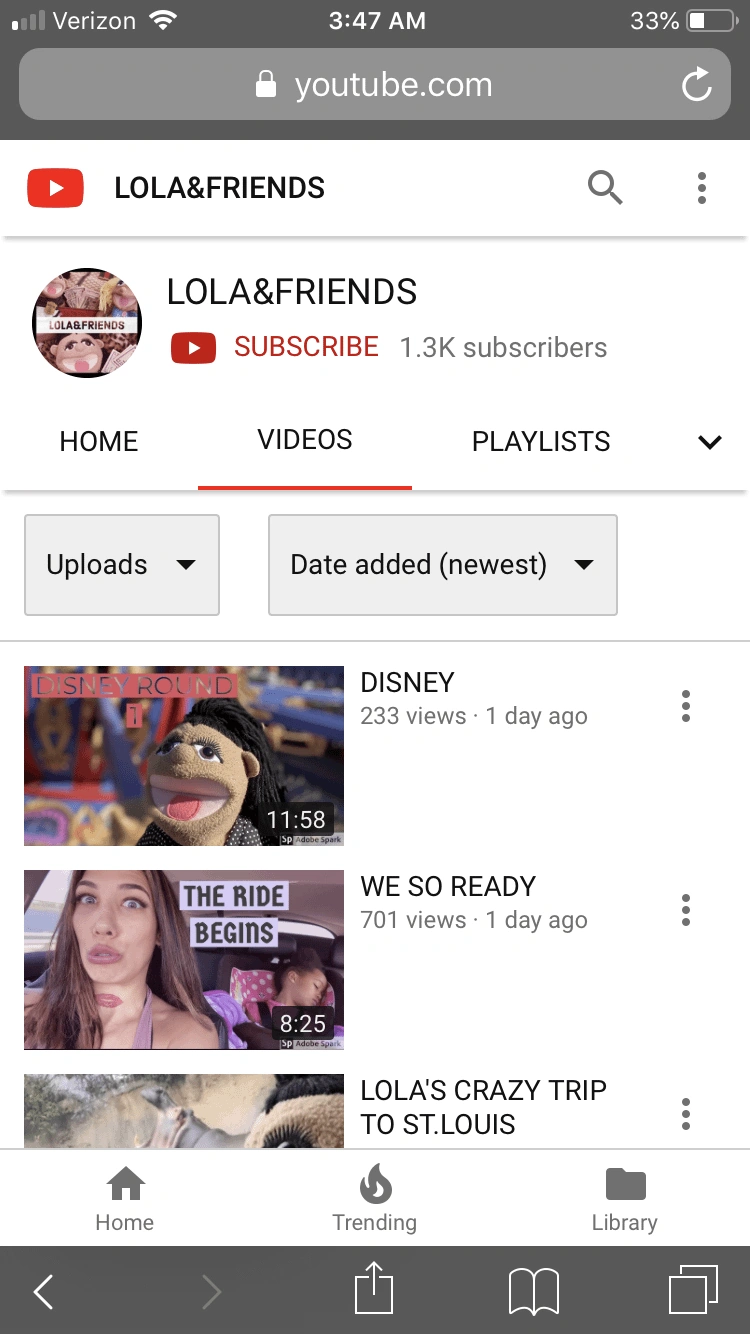Switch to the channel HOME tab

(99, 441)
